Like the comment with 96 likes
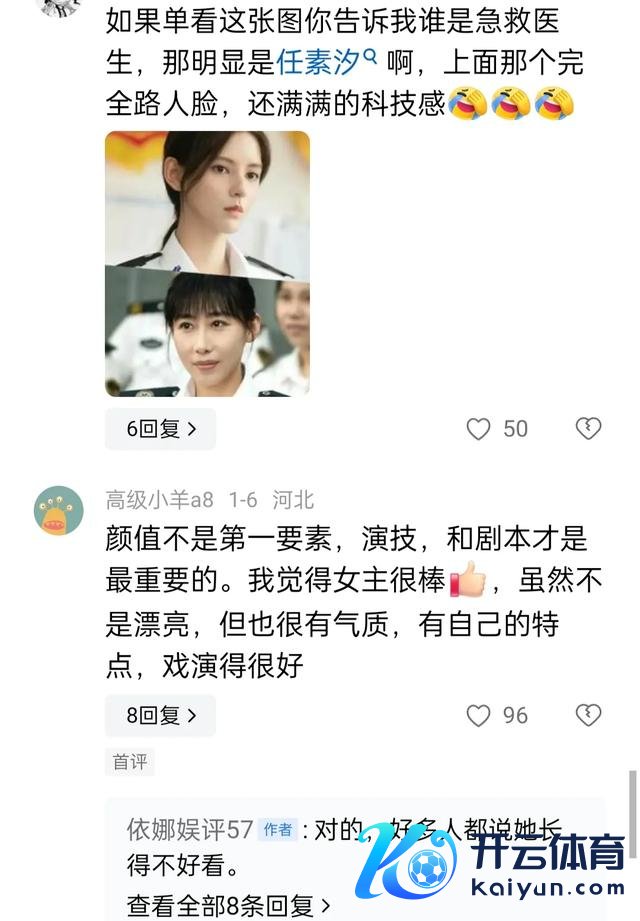This screenshot has width=640, height=921. [x=480, y=715]
